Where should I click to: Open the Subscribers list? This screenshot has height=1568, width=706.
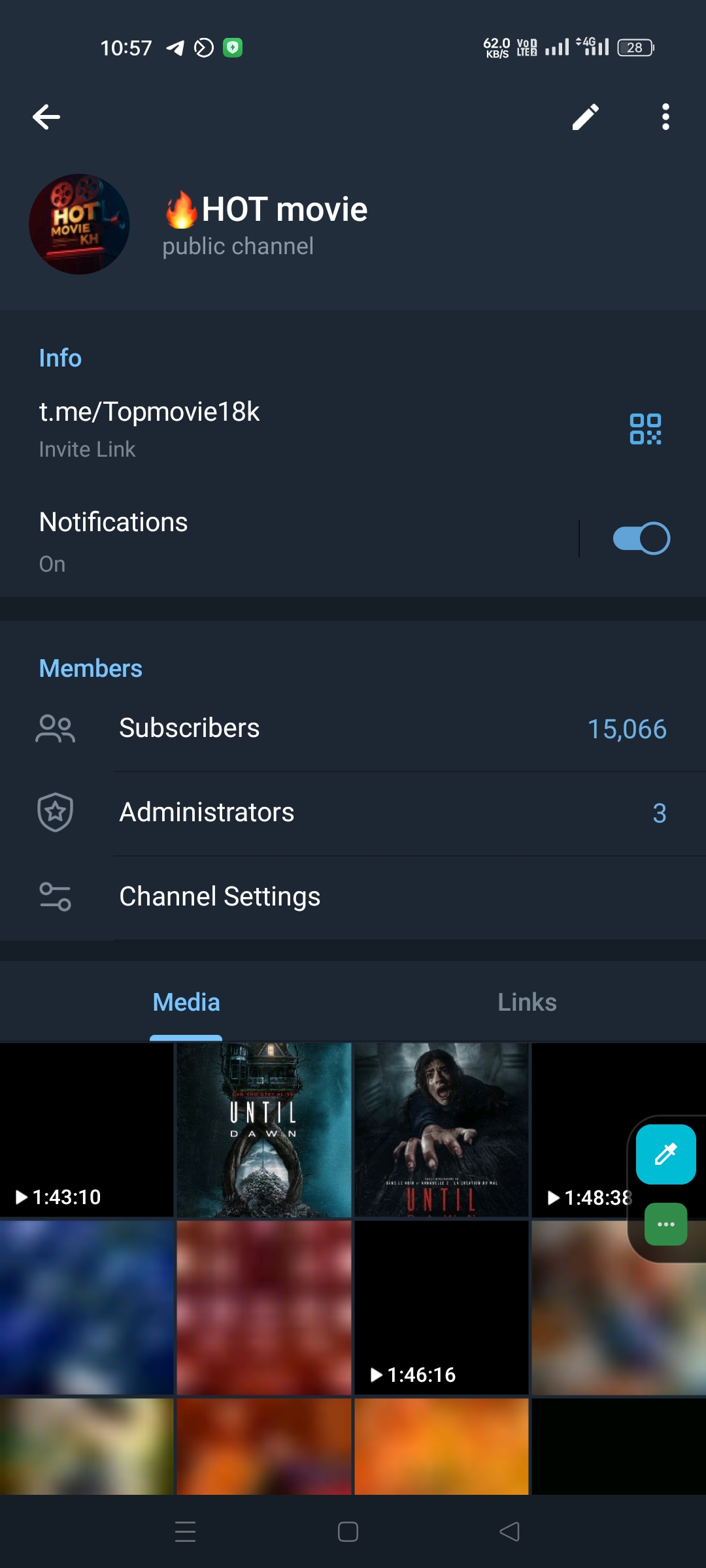click(x=353, y=729)
